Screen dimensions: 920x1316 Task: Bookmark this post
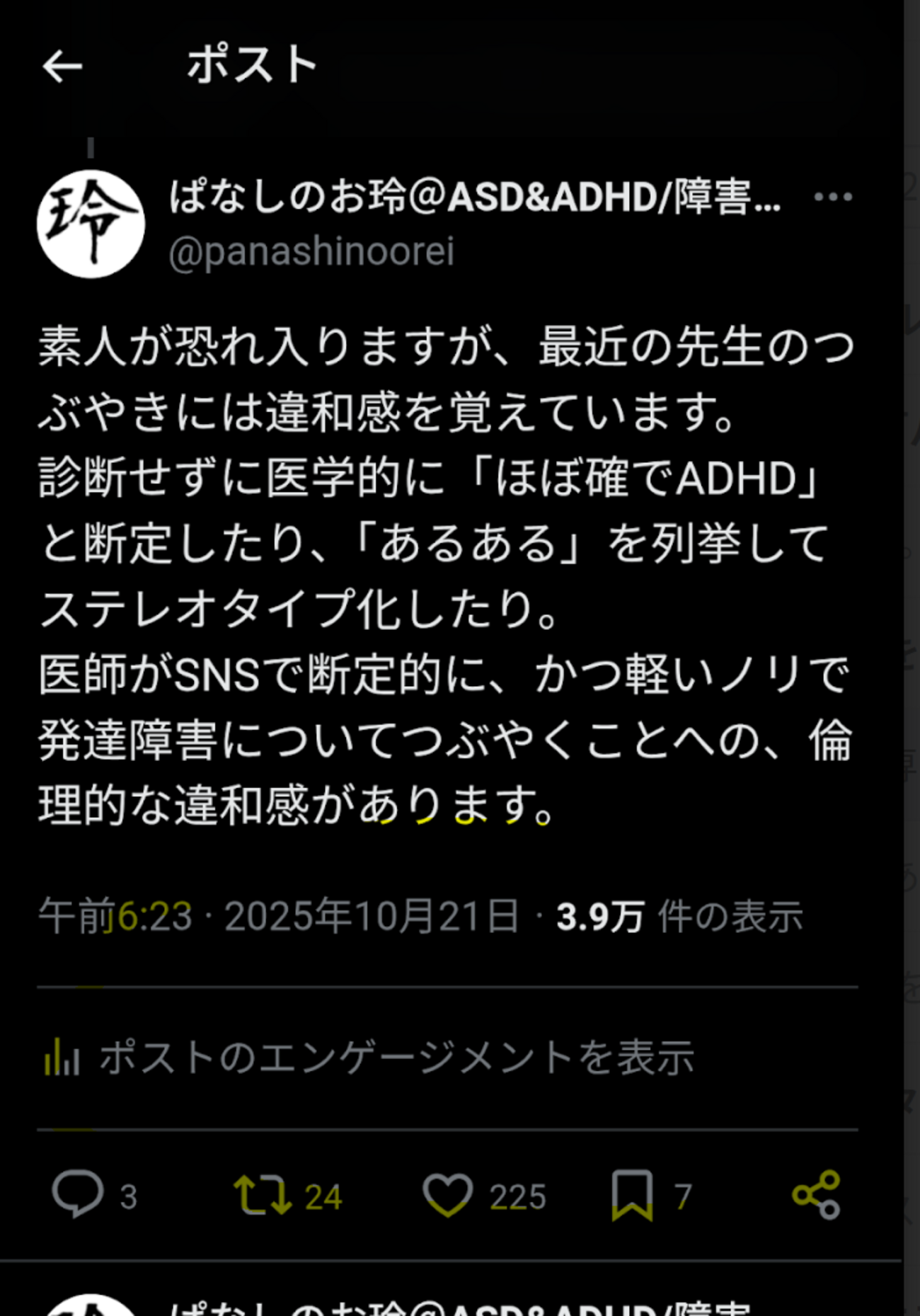click(x=631, y=1195)
